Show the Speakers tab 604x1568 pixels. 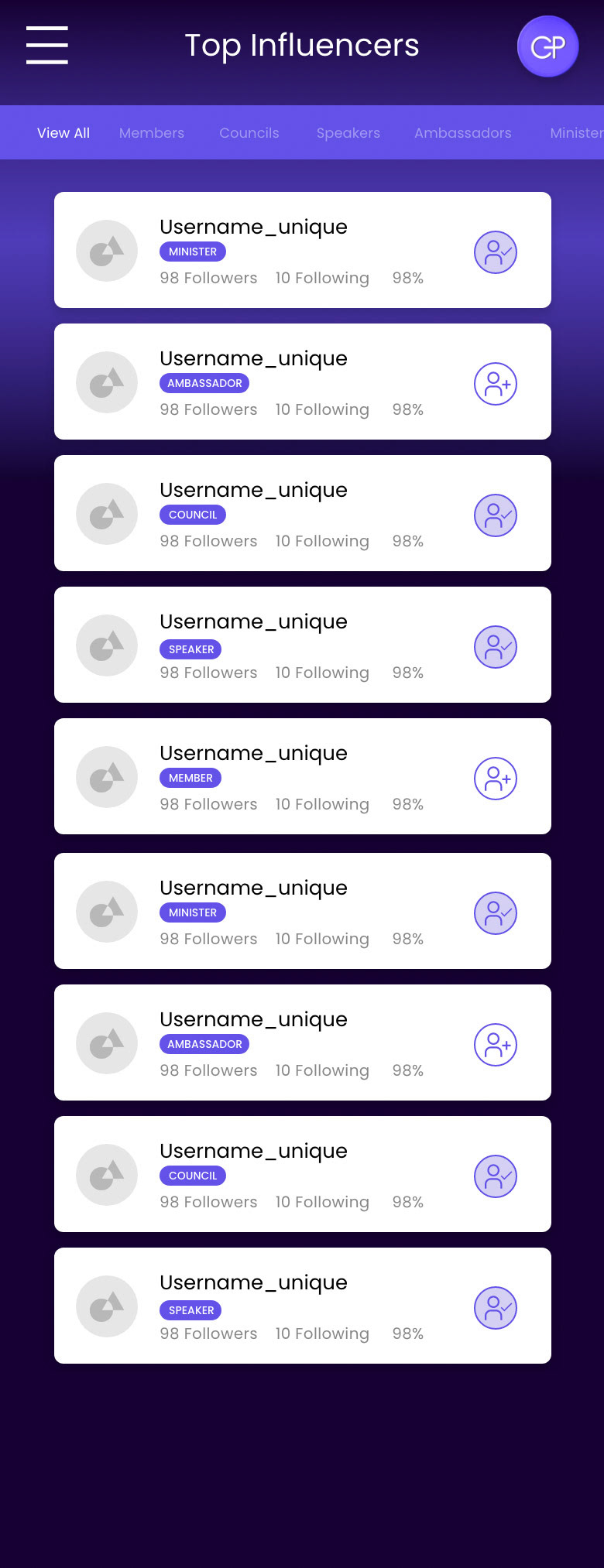point(348,133)
